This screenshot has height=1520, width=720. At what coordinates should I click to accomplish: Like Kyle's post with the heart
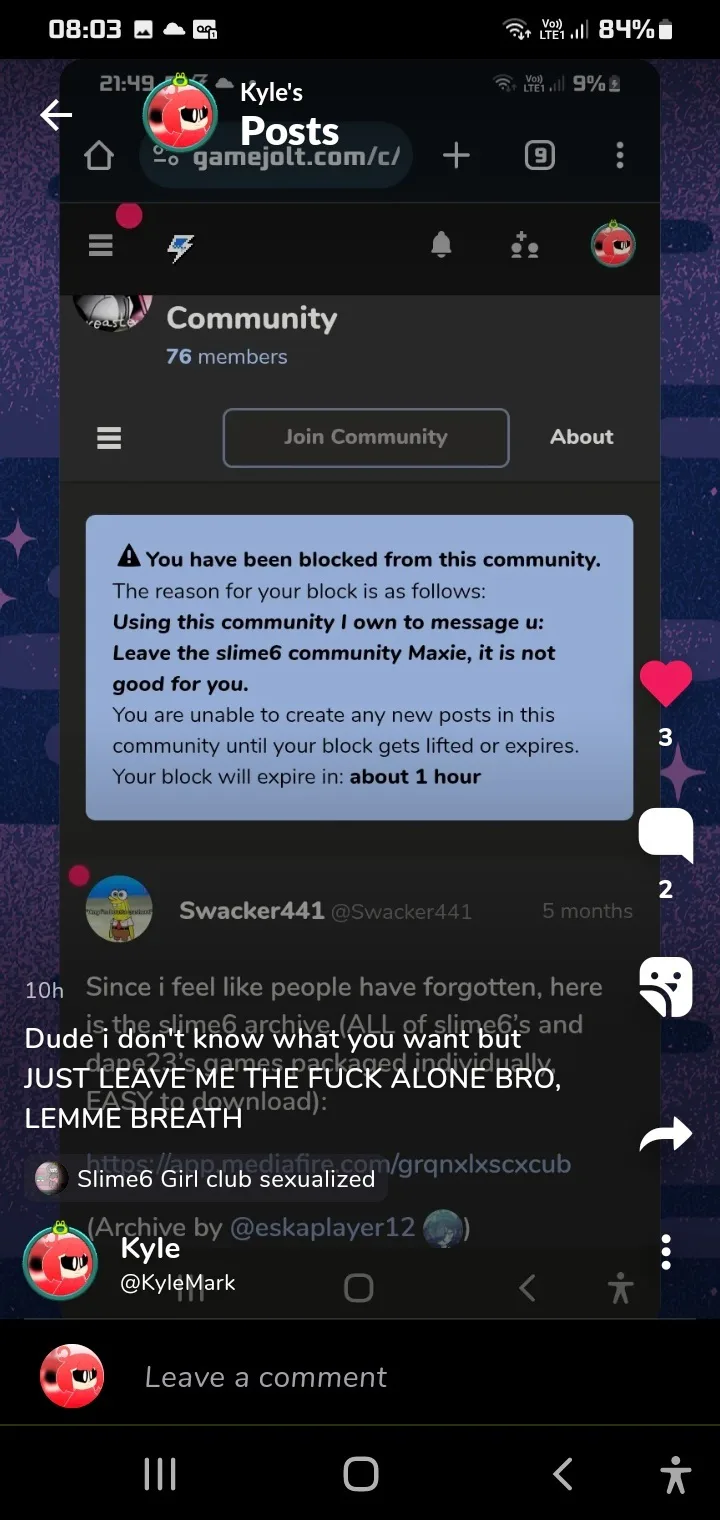666,685
